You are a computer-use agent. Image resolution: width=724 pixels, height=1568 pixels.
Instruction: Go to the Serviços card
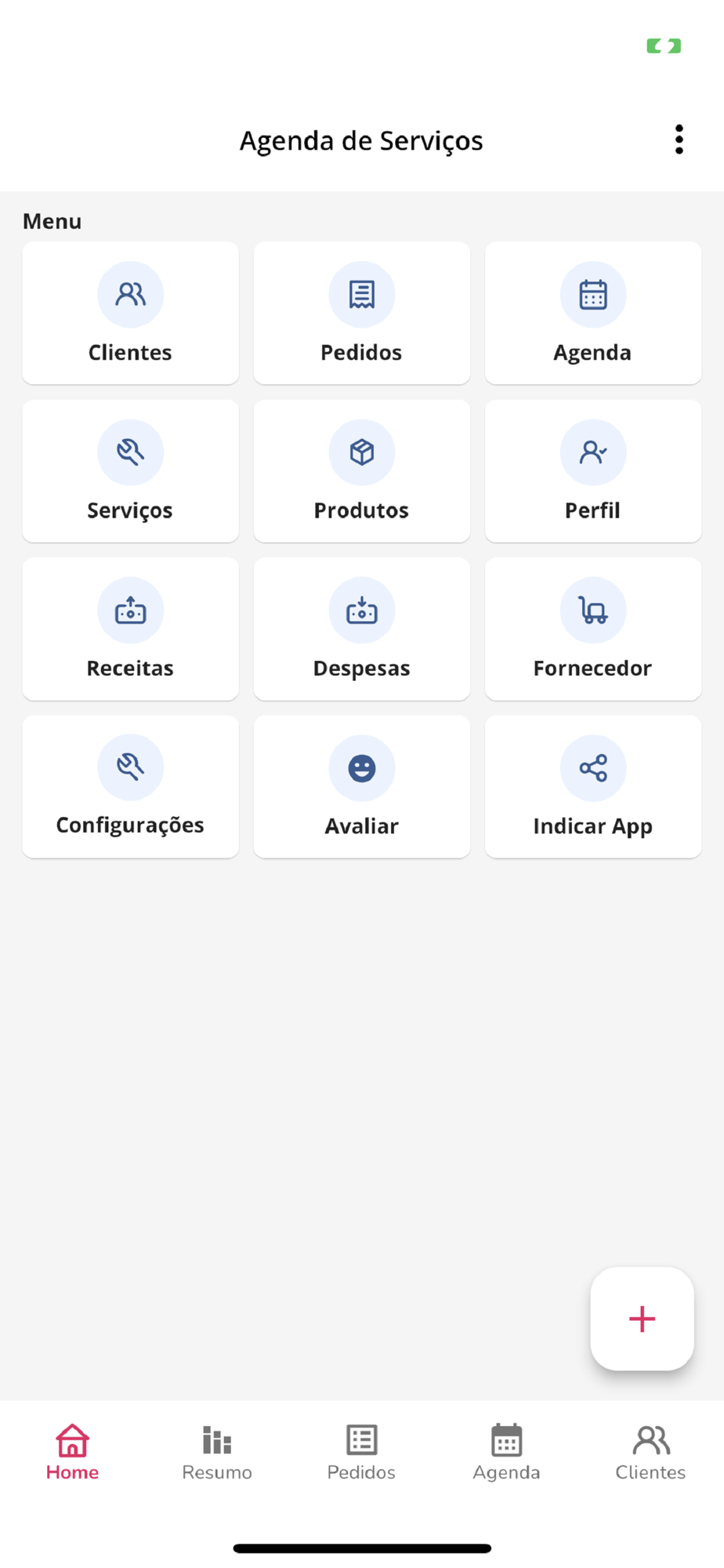point(130,470)
